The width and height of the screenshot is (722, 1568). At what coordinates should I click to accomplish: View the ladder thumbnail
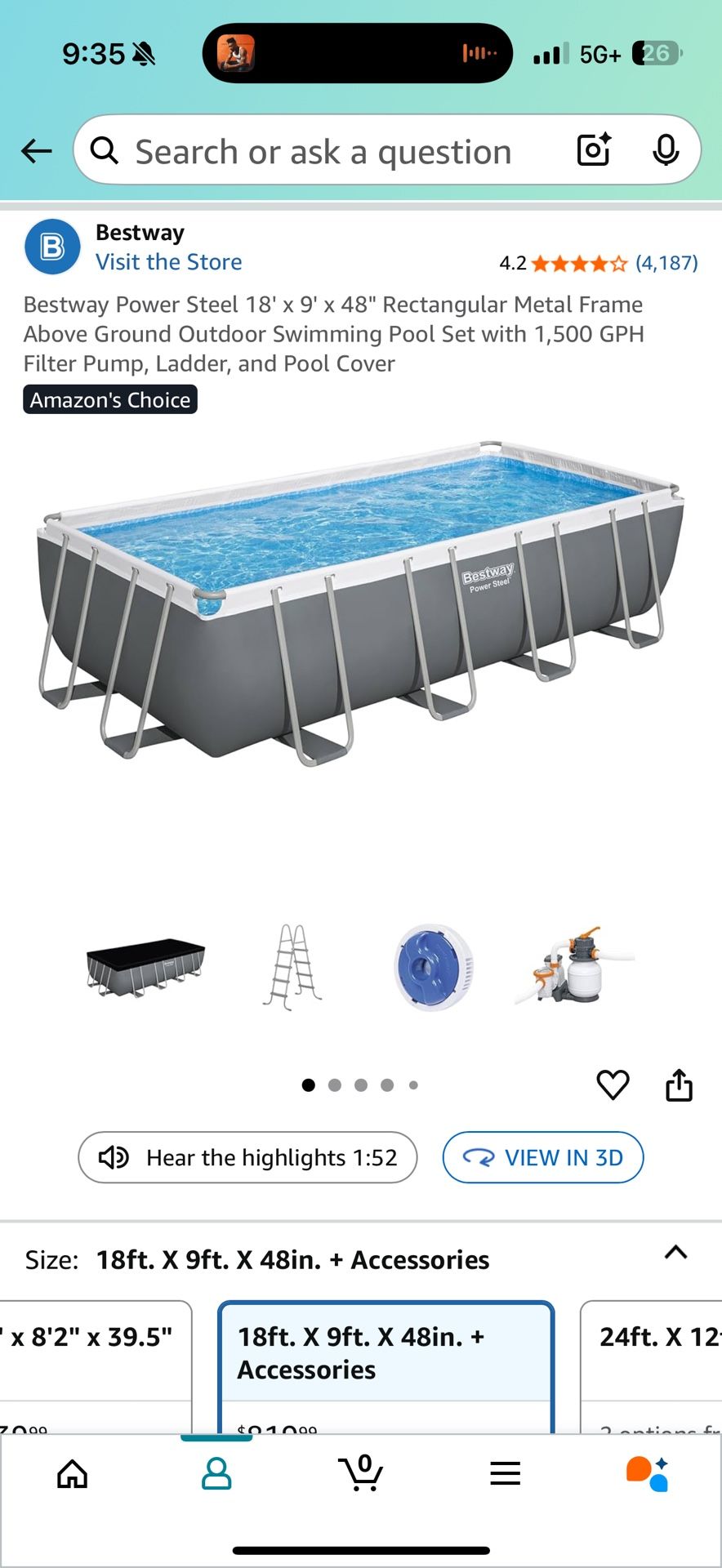click(292, 968)
